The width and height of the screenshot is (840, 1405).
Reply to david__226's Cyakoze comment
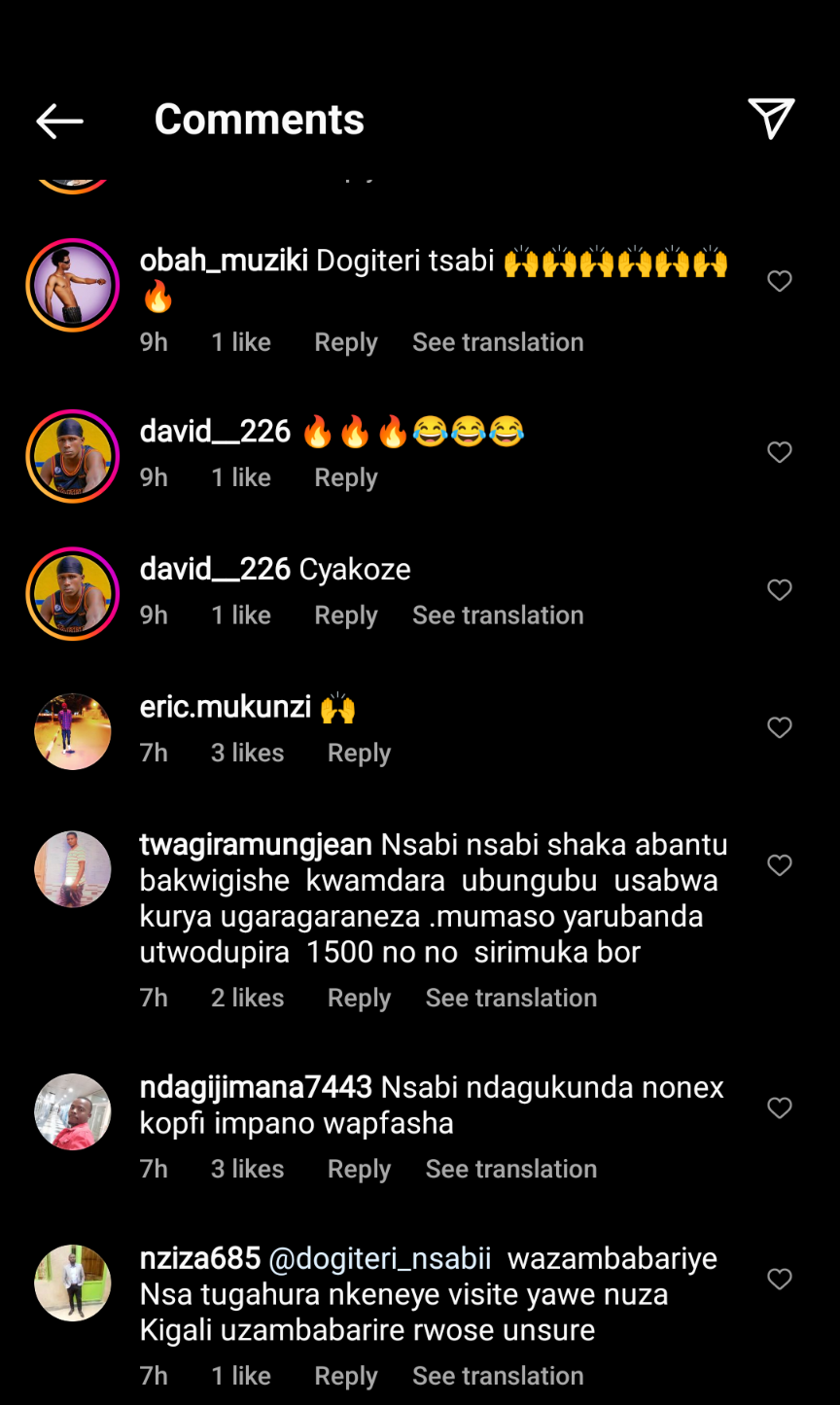(x=345, y=615)
